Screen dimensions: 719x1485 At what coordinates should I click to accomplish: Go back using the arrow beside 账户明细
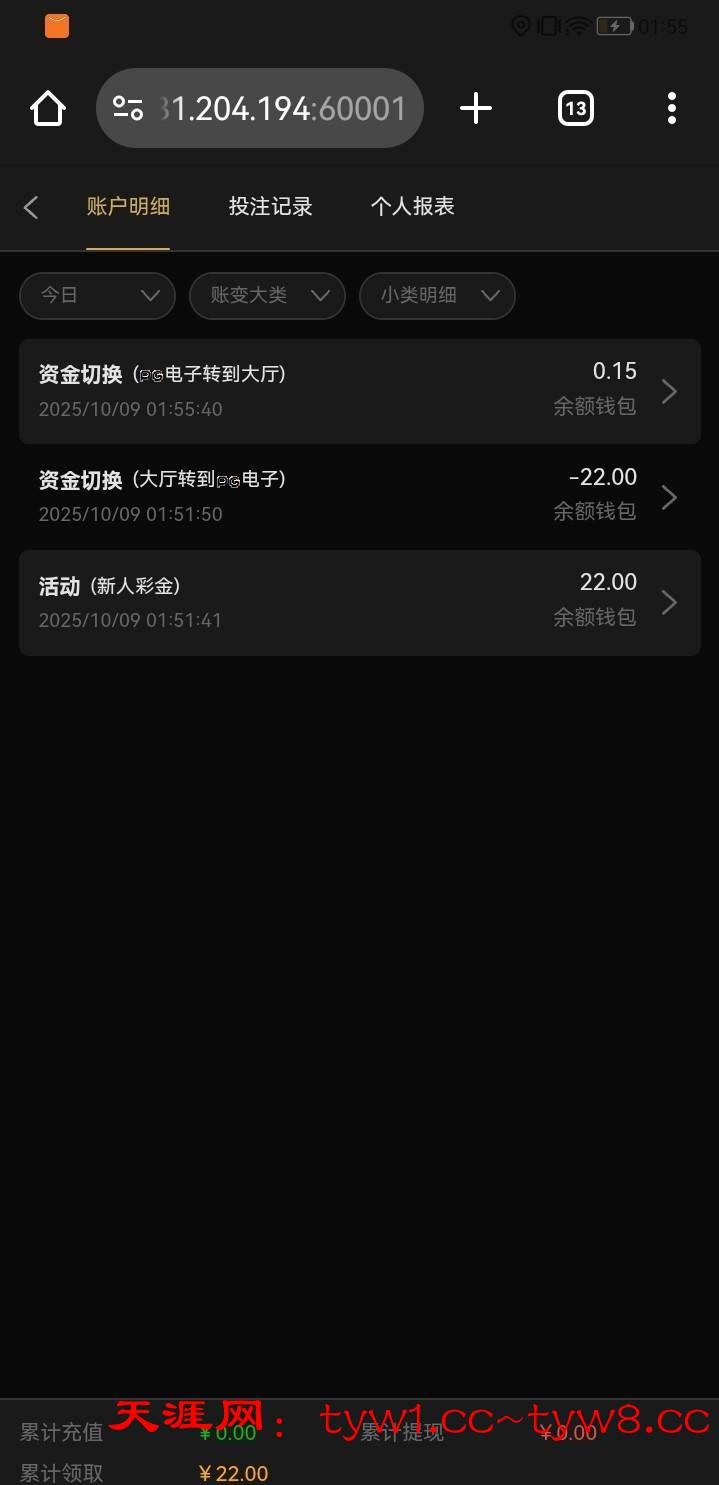pyautogui.click(x=31, y=207)
